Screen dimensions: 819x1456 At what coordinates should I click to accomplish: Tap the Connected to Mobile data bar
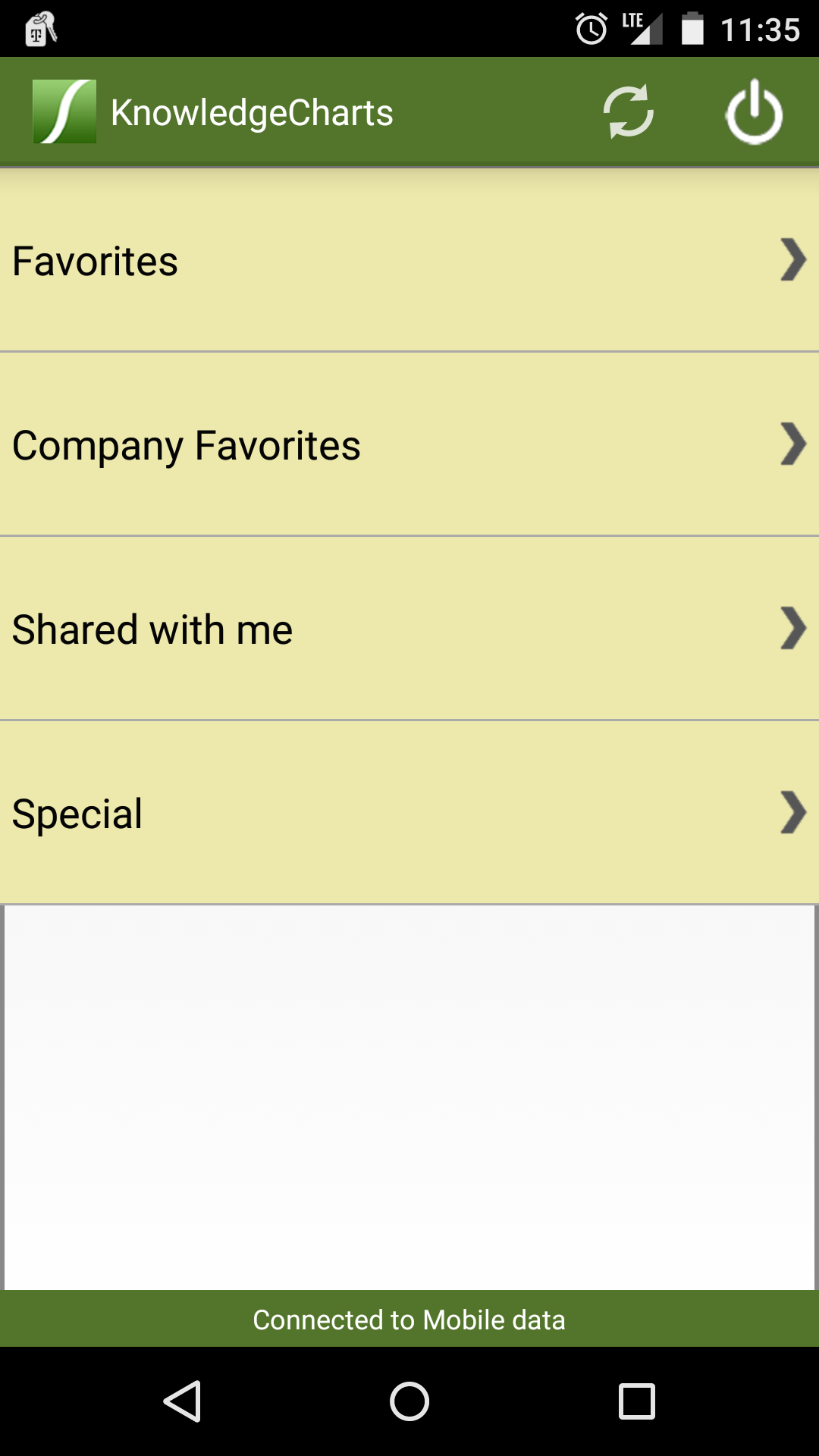pos(409,1319)
